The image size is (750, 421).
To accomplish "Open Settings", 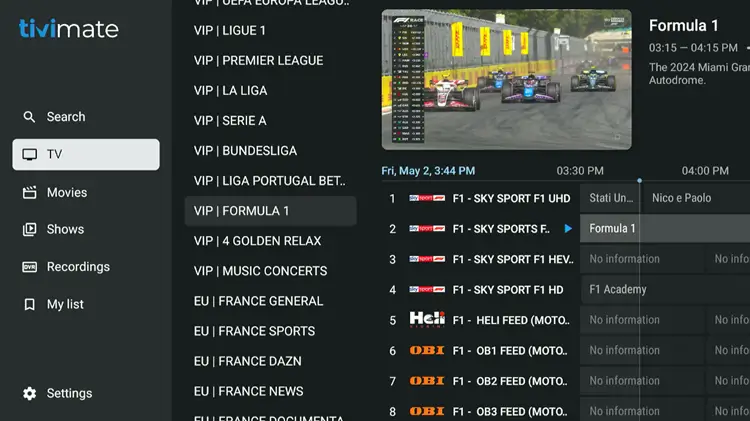I will (x=69, y=393).
